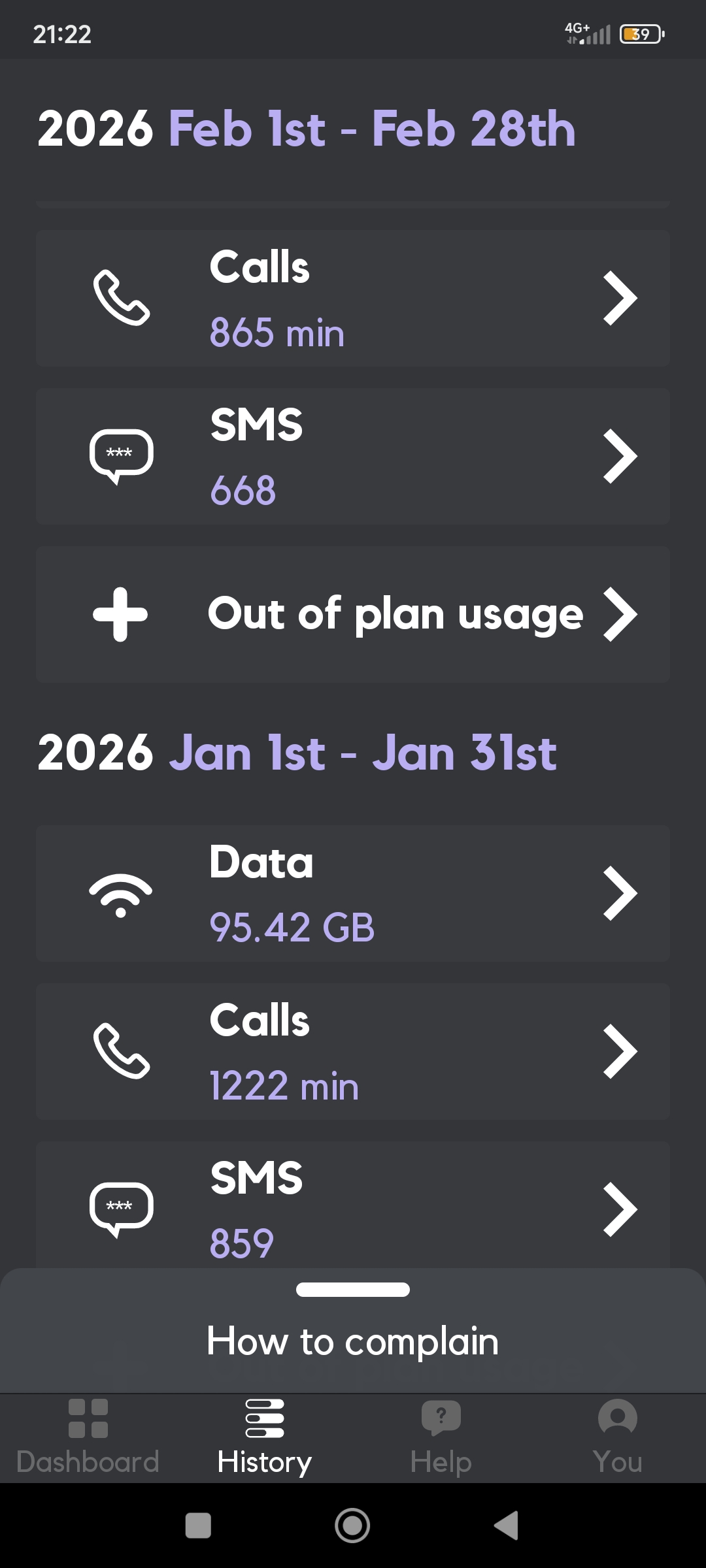The width and height of the screenshot is (706, 1568).
Task: Go to the system home screen
Action: coord(352,1526)
